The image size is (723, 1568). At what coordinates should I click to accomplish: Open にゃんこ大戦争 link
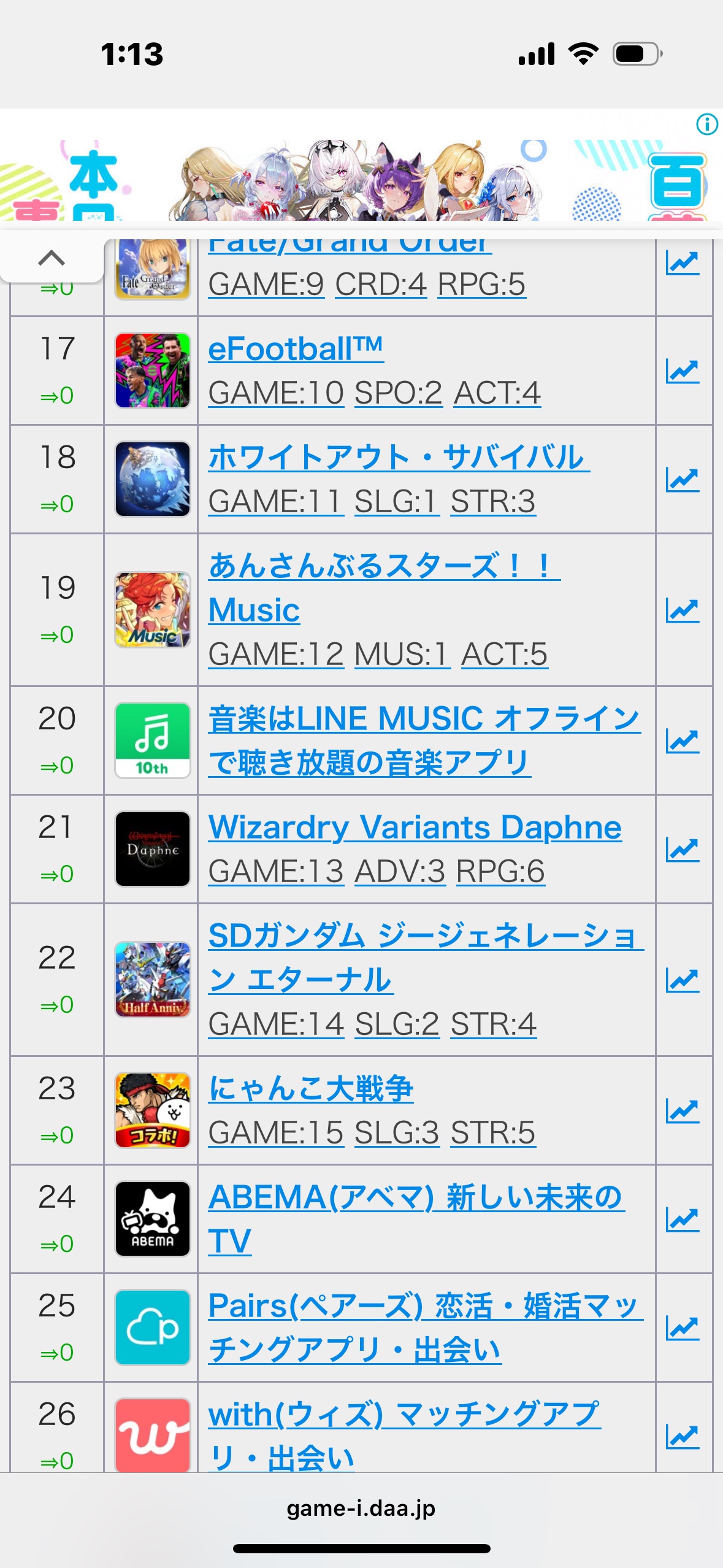tap(311, 1089)
